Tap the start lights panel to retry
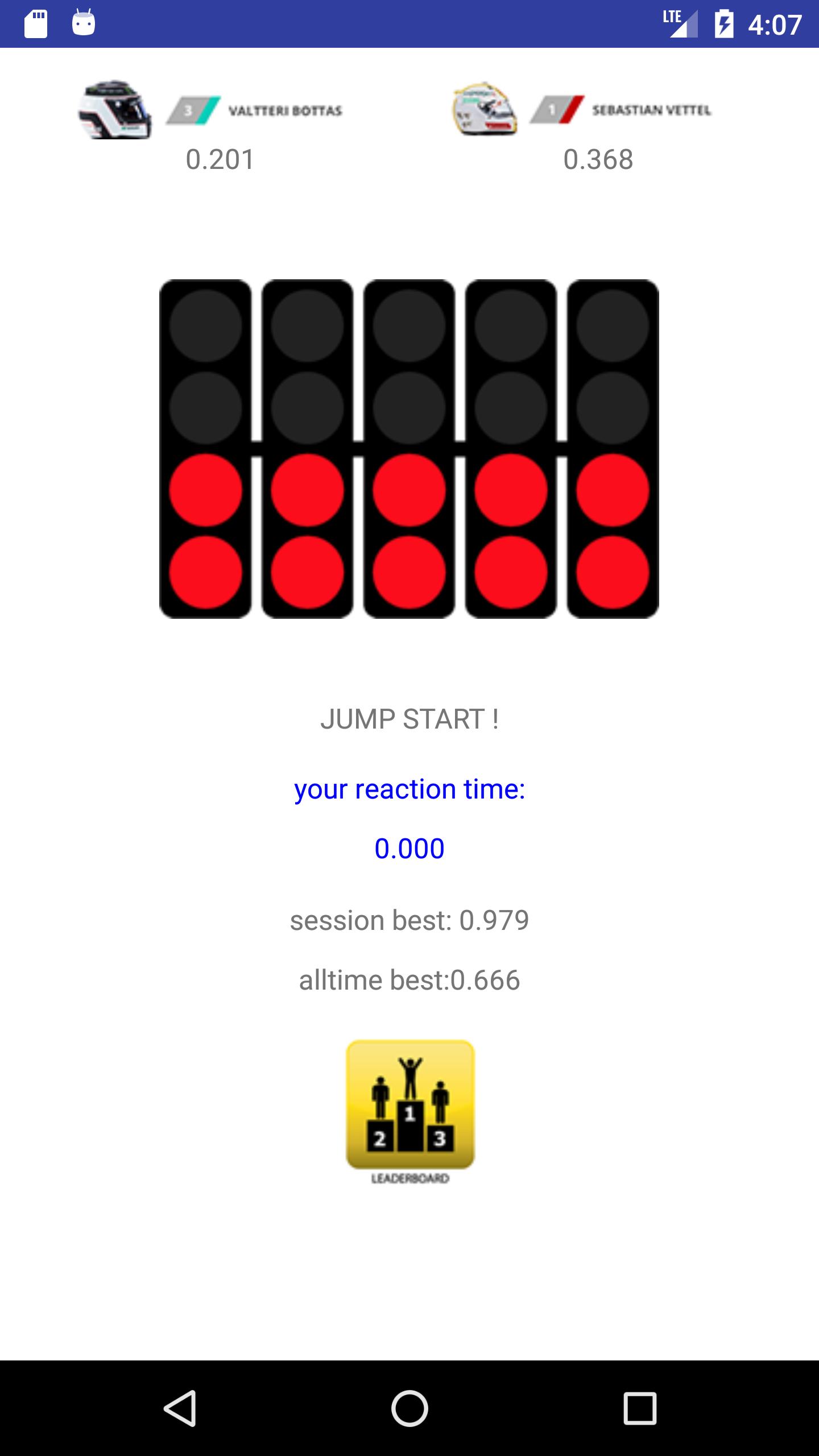 click(x=409, y=449)
